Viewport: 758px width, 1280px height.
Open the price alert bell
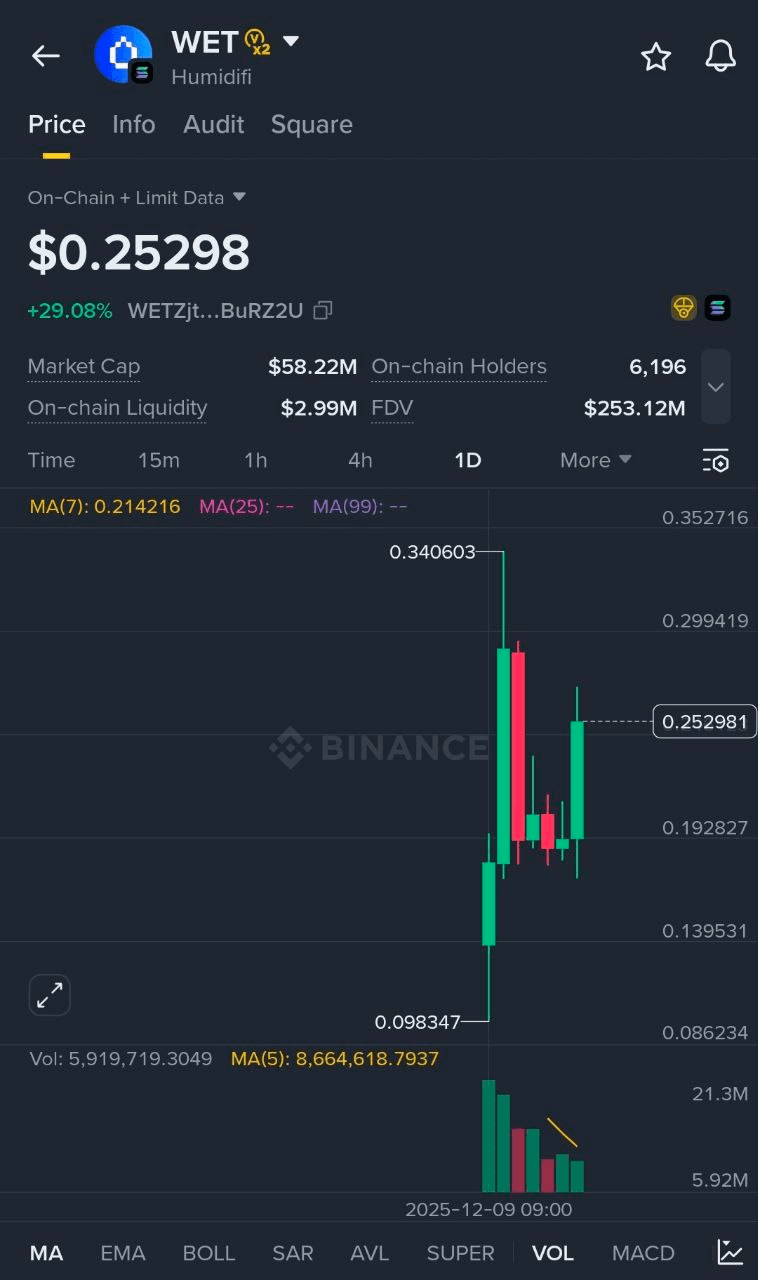click(x=720, y=57)
